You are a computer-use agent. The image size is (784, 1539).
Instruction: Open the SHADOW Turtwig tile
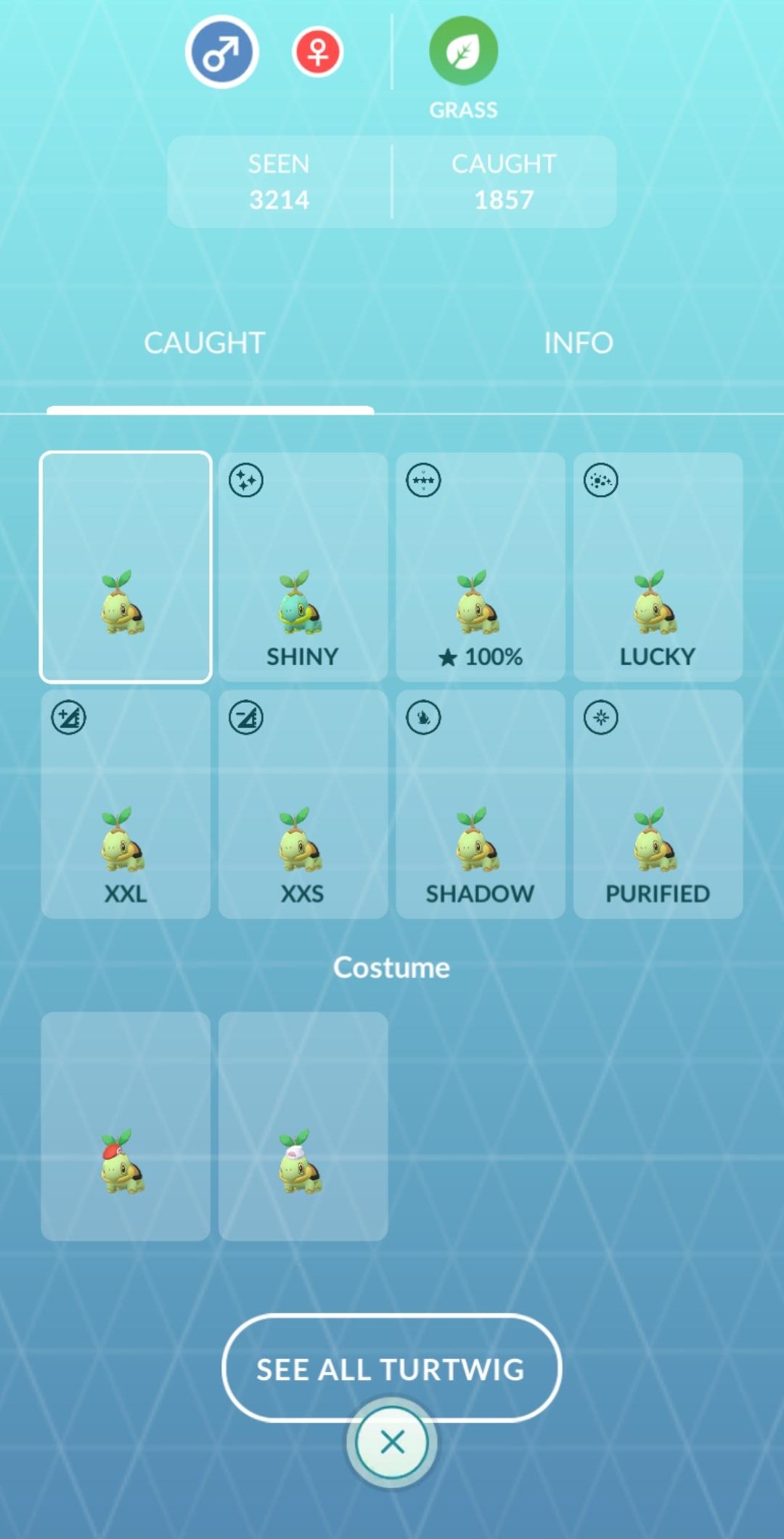pos(481,804)
